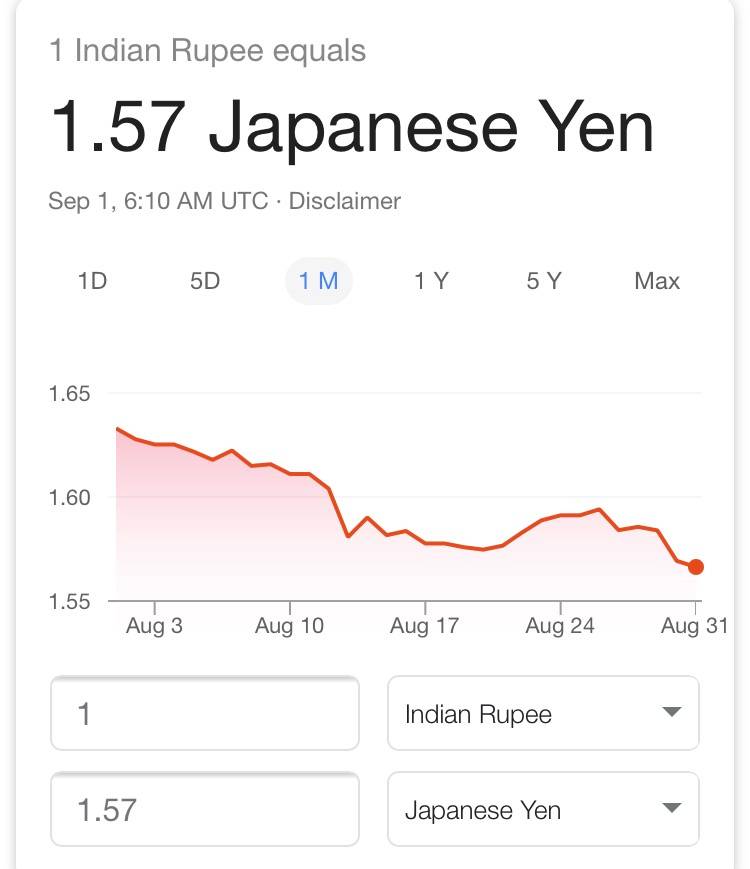750x869 pixels.
Task: Show the 1Y exchange history
Action: 431,282
